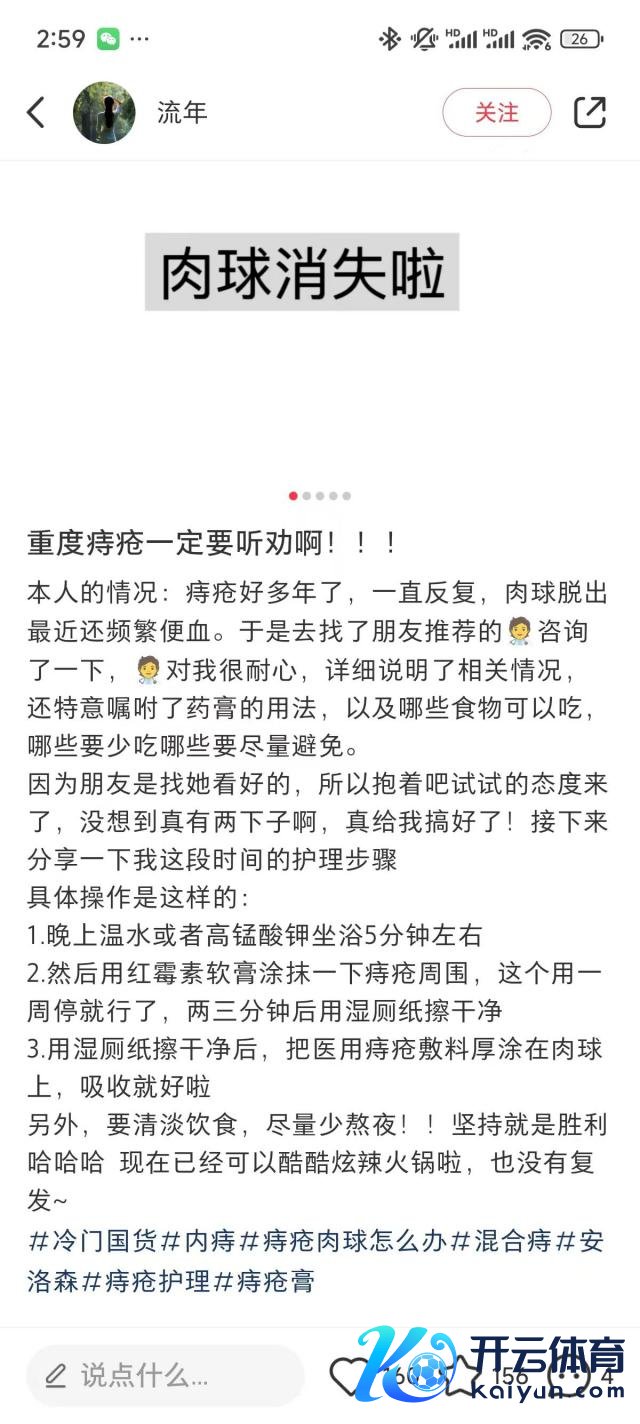Open the #痔疮护理 hashtag
This screenshot has width=640, height=1424.
click(147, 1281)
